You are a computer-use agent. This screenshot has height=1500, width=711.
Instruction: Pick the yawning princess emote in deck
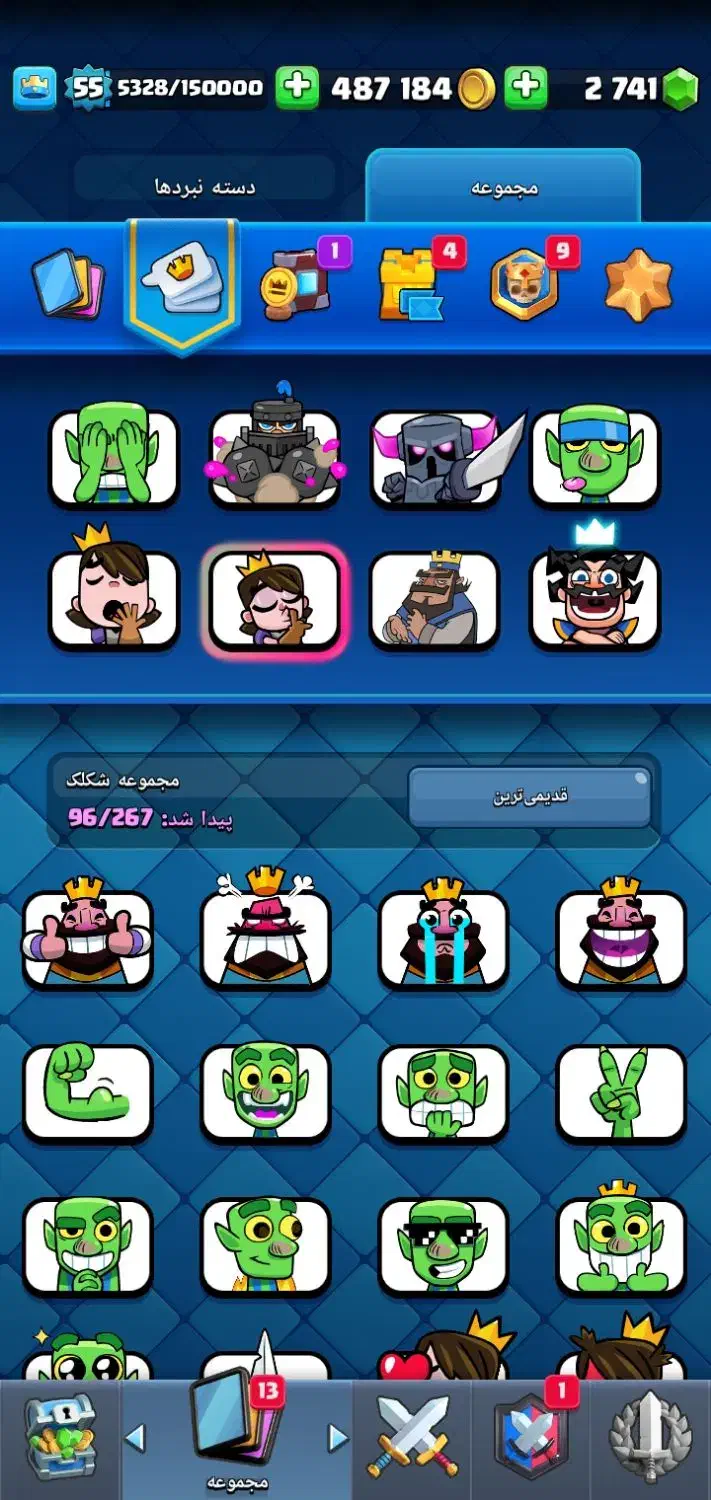point(114,598)
